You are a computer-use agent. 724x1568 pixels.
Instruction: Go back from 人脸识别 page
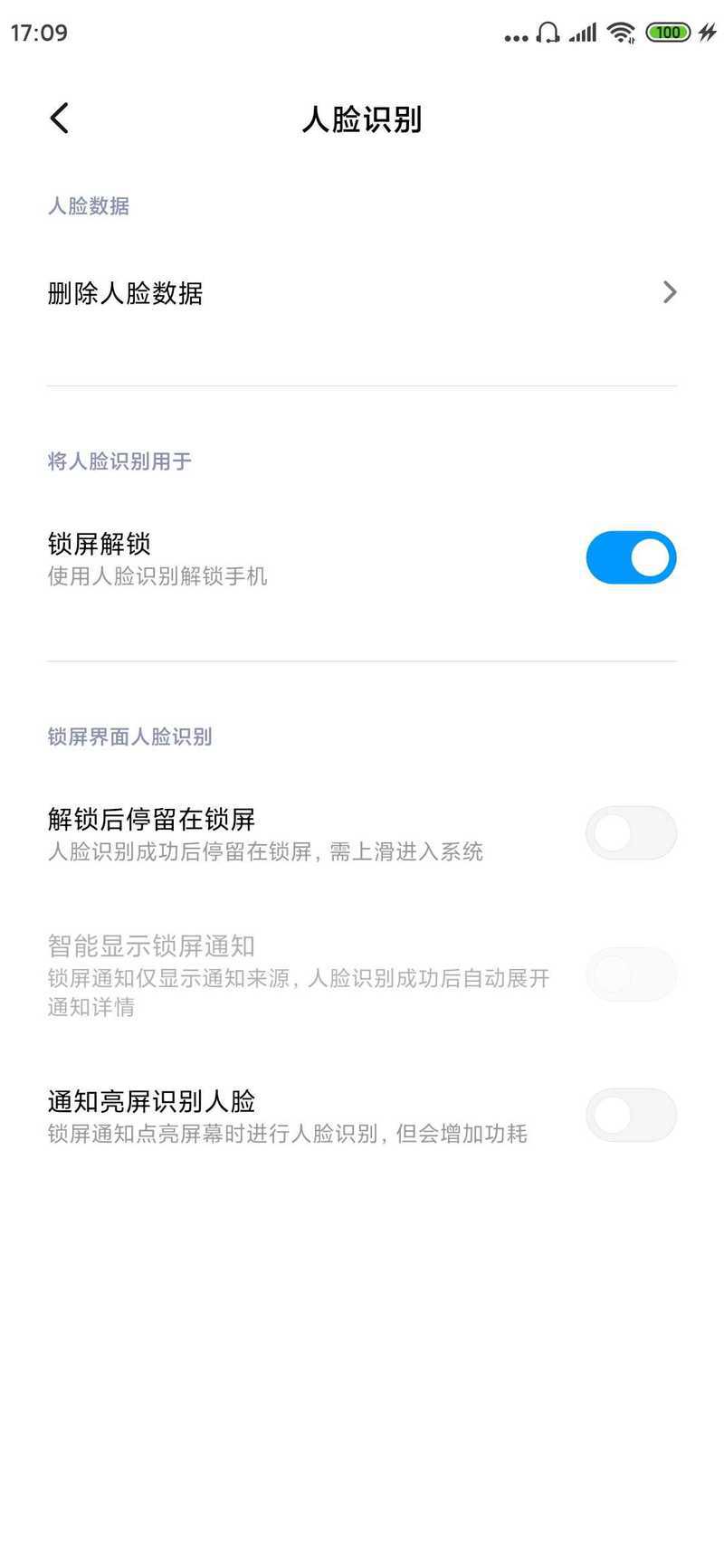(x=59, y=119)
